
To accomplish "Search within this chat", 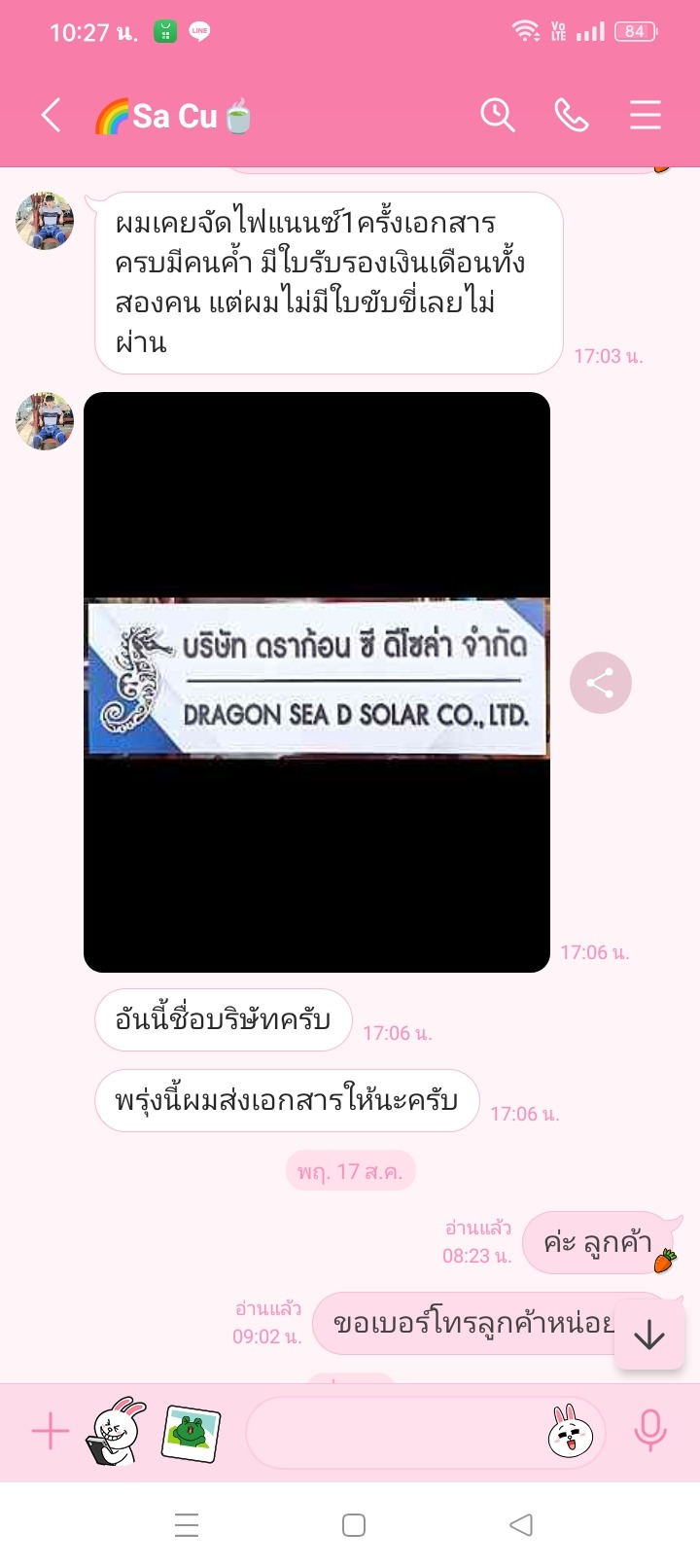I will click(x=497, y=116).
